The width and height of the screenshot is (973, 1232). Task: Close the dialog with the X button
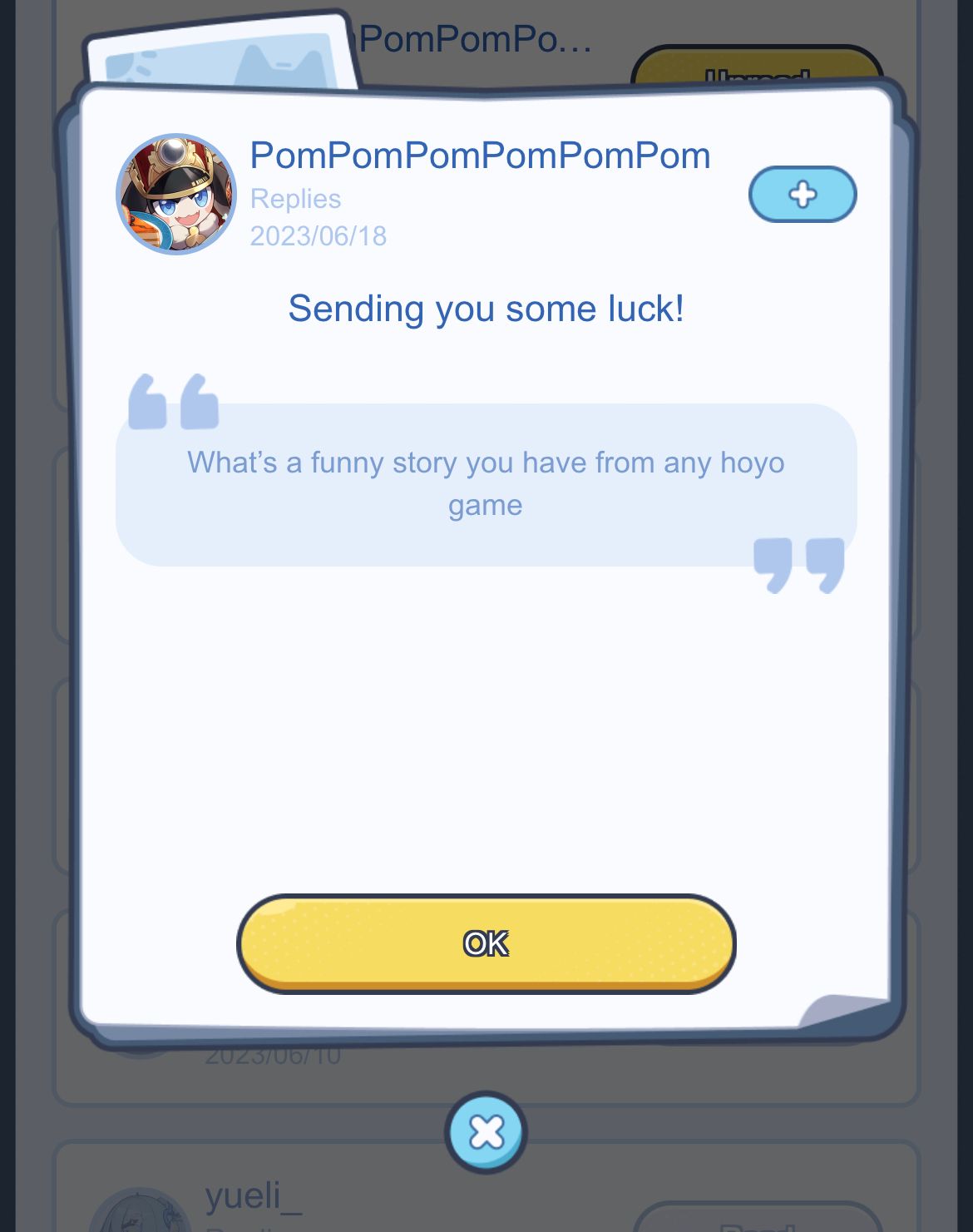486,1132
